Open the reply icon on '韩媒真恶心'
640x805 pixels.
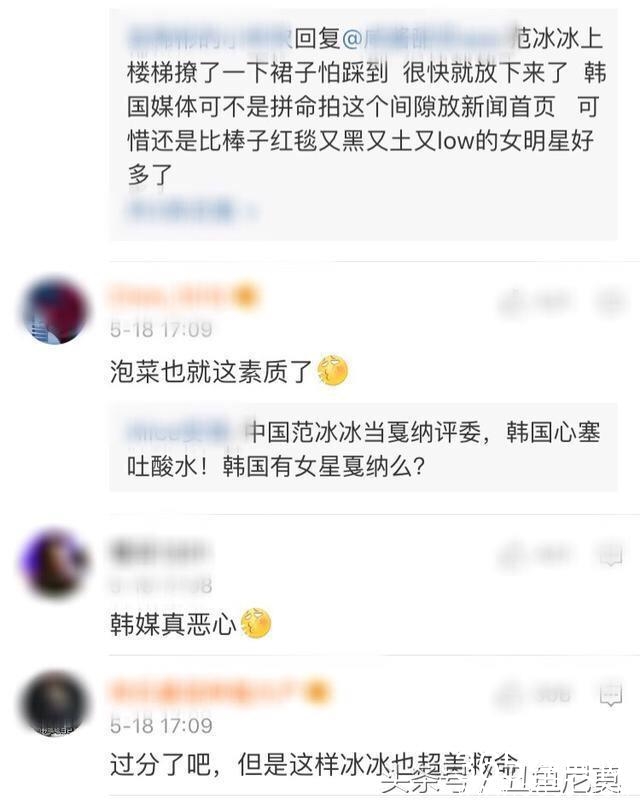[609, 551]
